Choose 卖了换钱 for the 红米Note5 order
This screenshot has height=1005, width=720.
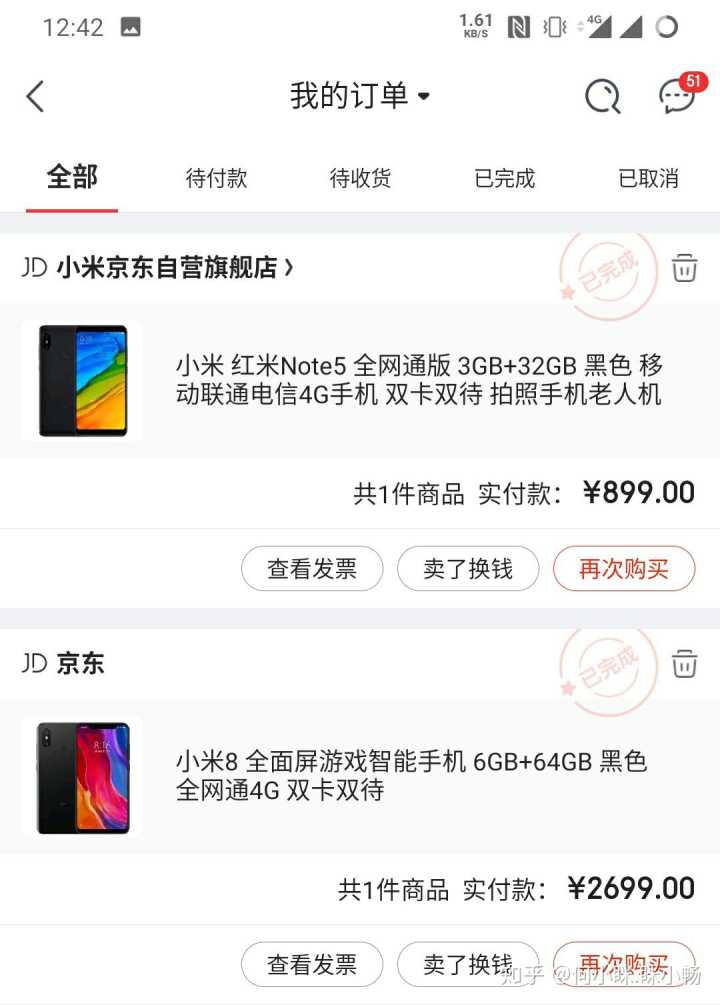[468, 569]
